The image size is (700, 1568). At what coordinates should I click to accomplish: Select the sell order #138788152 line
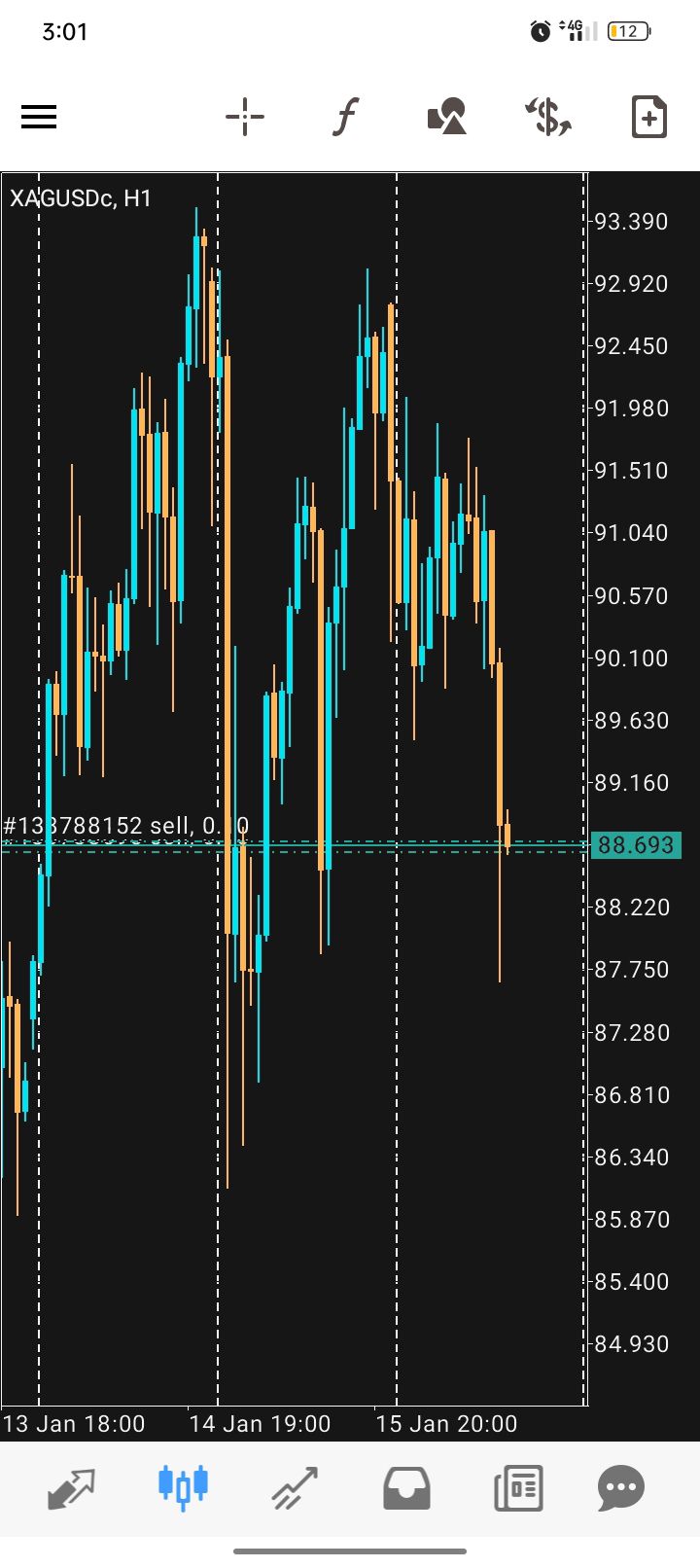click(126, 828)
